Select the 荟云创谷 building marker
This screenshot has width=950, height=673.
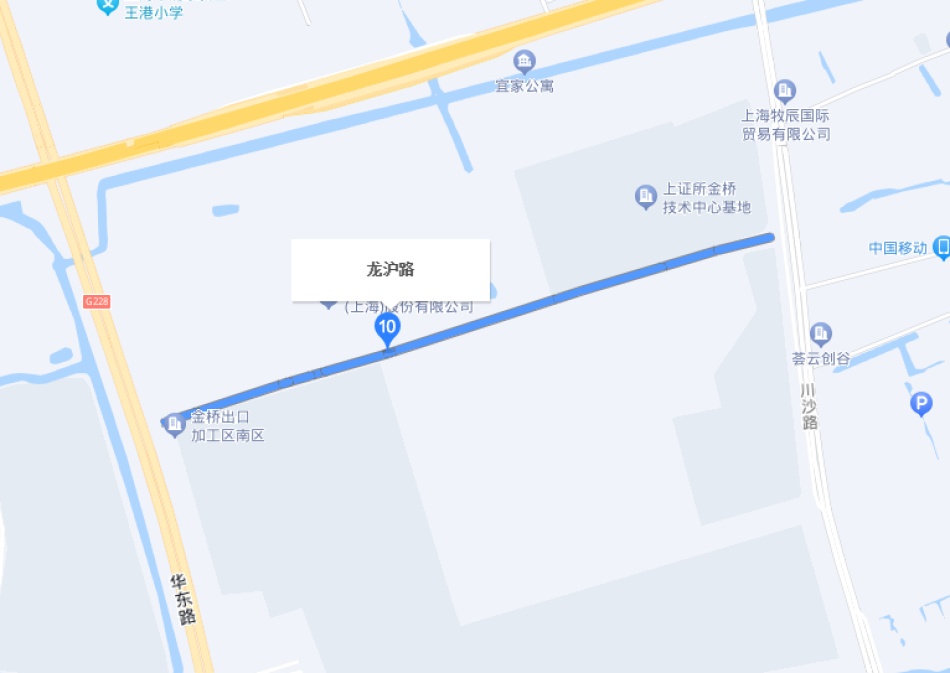point(821,334)
